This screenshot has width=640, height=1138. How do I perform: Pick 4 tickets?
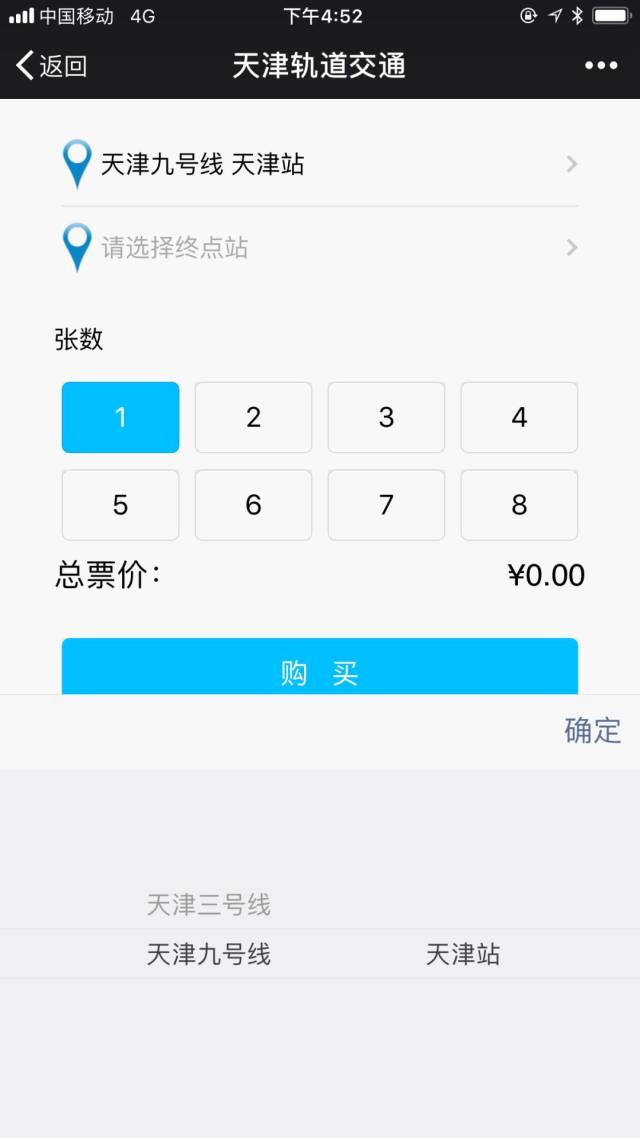(519, 417)
